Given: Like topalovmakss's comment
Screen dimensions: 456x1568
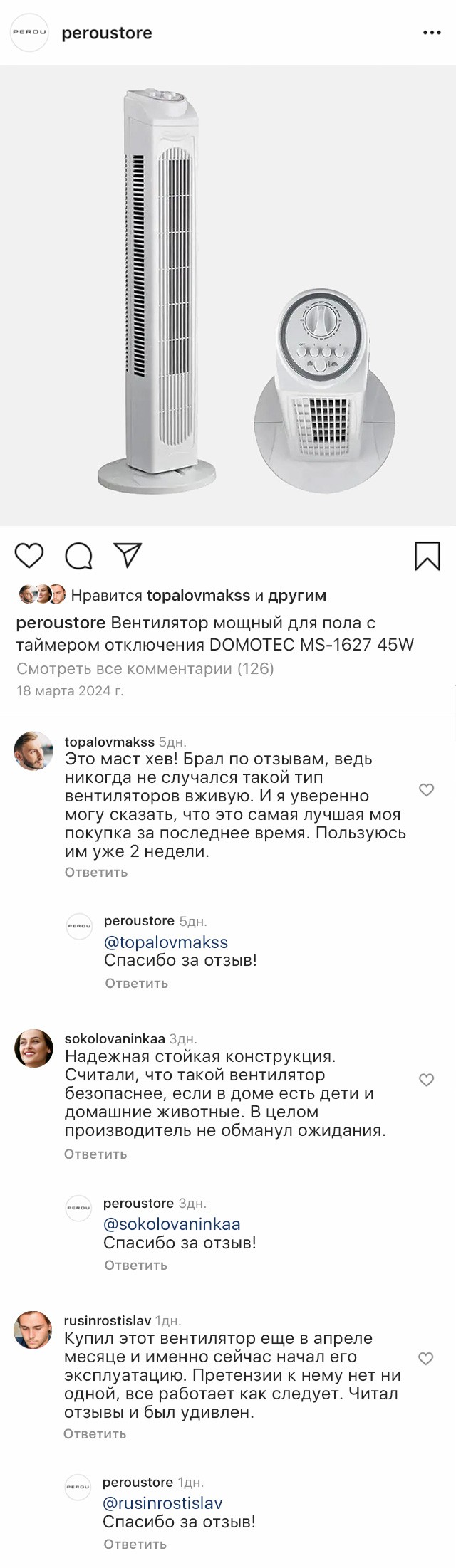Looking at the screenshot, I should pyautogui.click(x=426, y=790).
